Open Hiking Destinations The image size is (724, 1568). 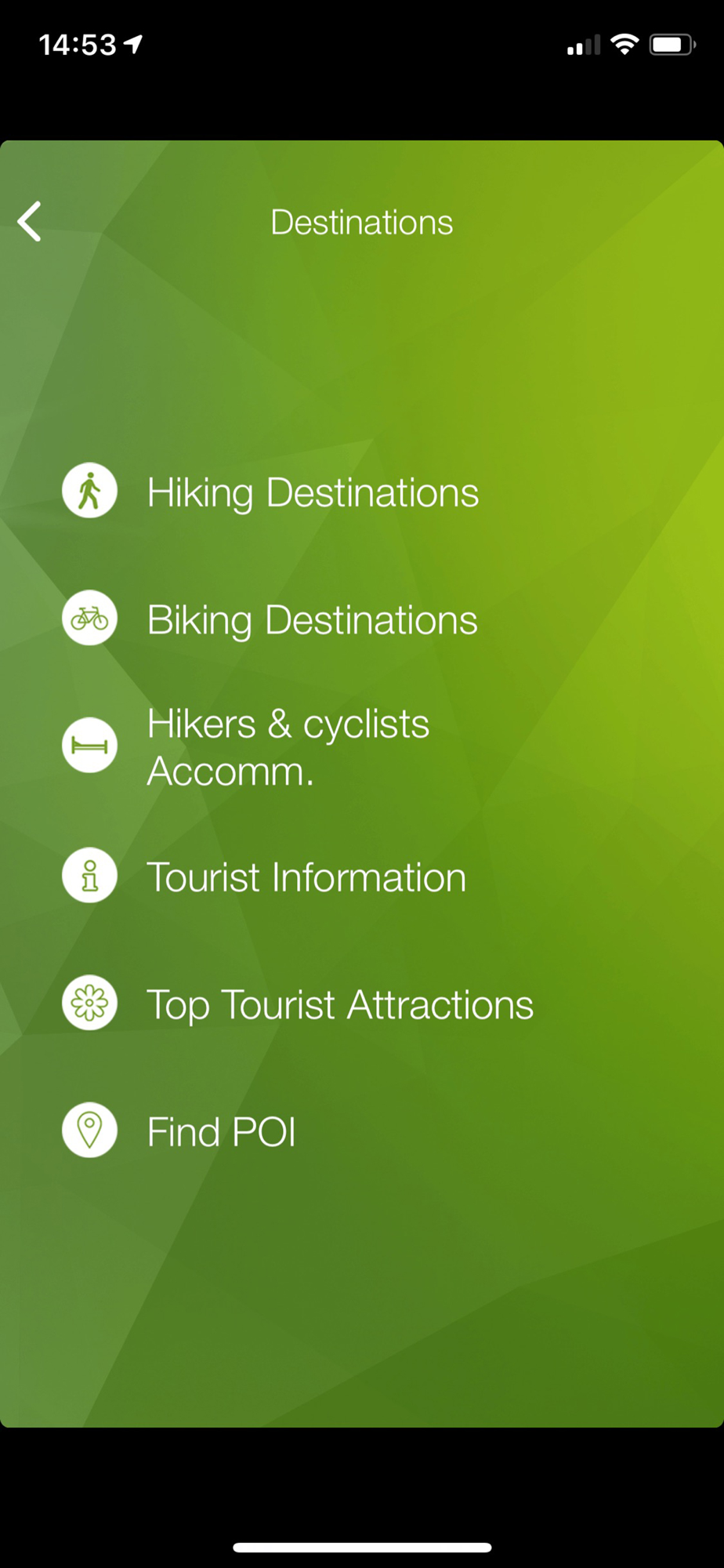[312, 492]
